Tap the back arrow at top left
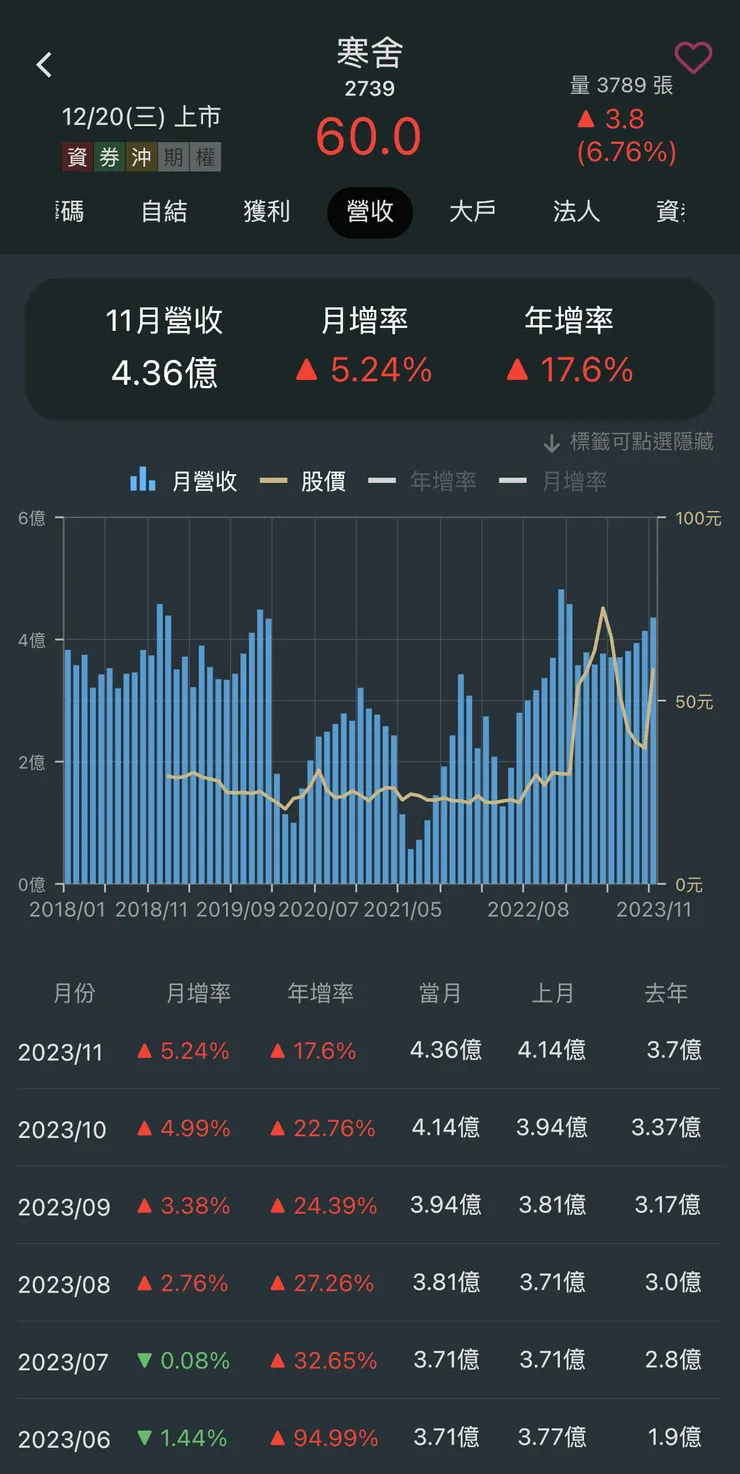The width and height of the screenshot is (740, 1474). pos(44,63)
